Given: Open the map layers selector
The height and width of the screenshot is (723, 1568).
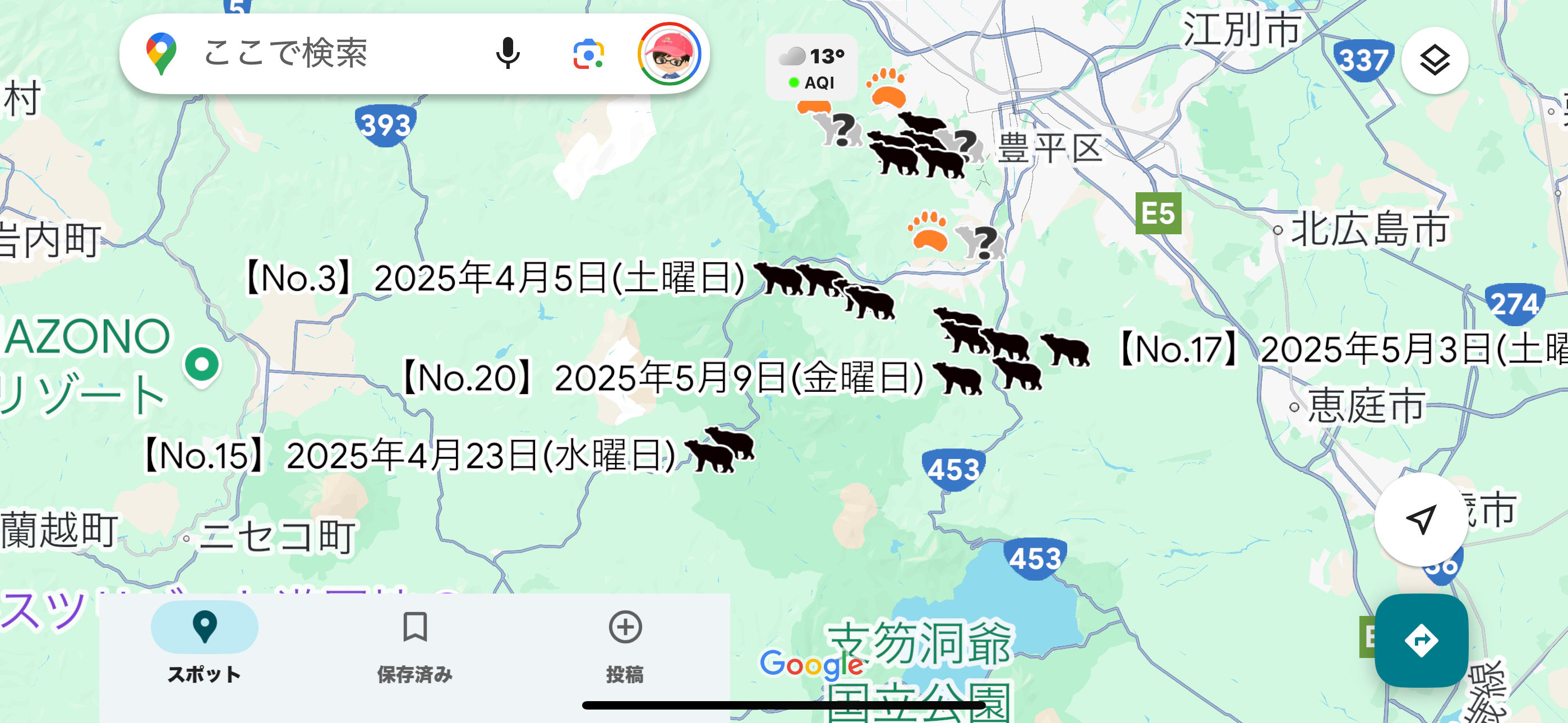Looking at the screenshot, I should [1434, 61].
